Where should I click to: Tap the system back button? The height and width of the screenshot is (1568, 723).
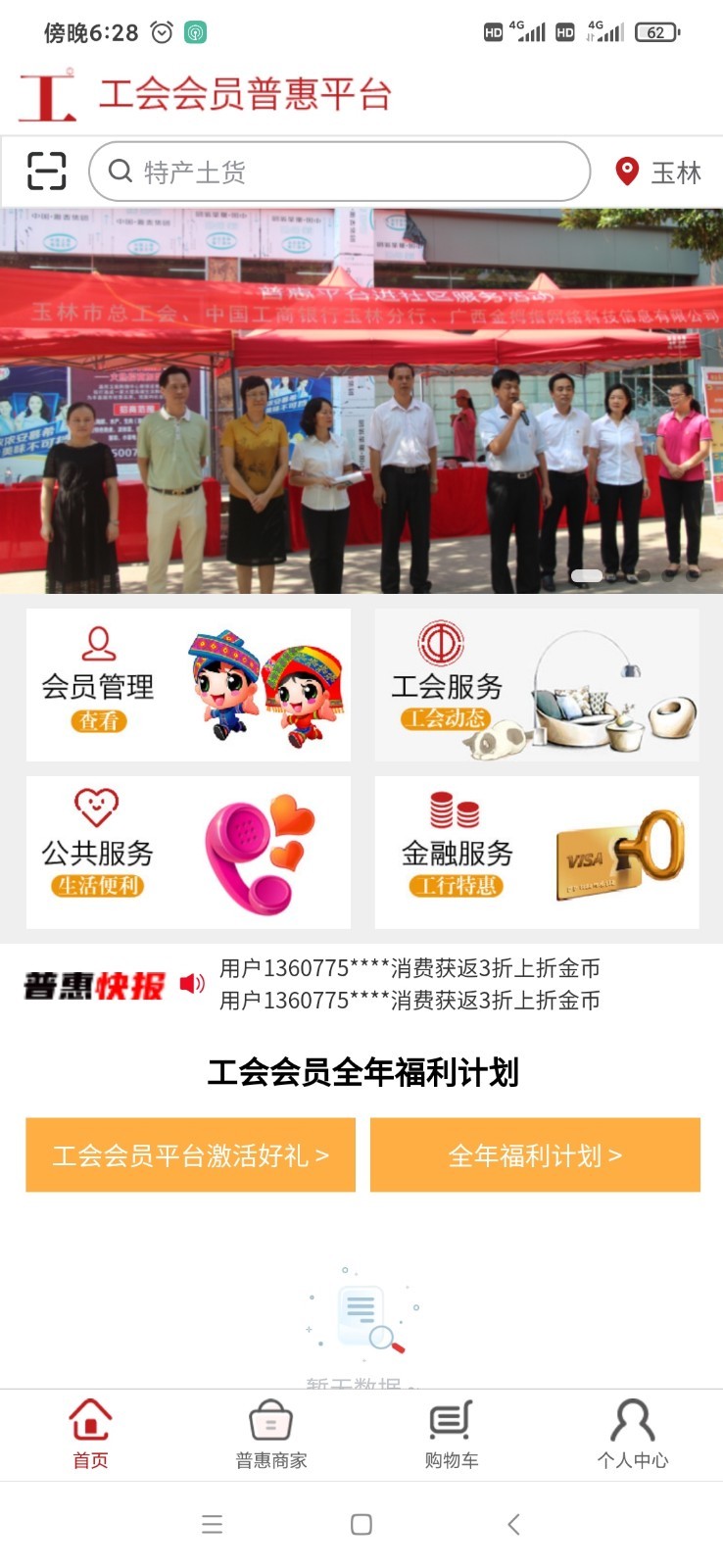[513, 1524]
